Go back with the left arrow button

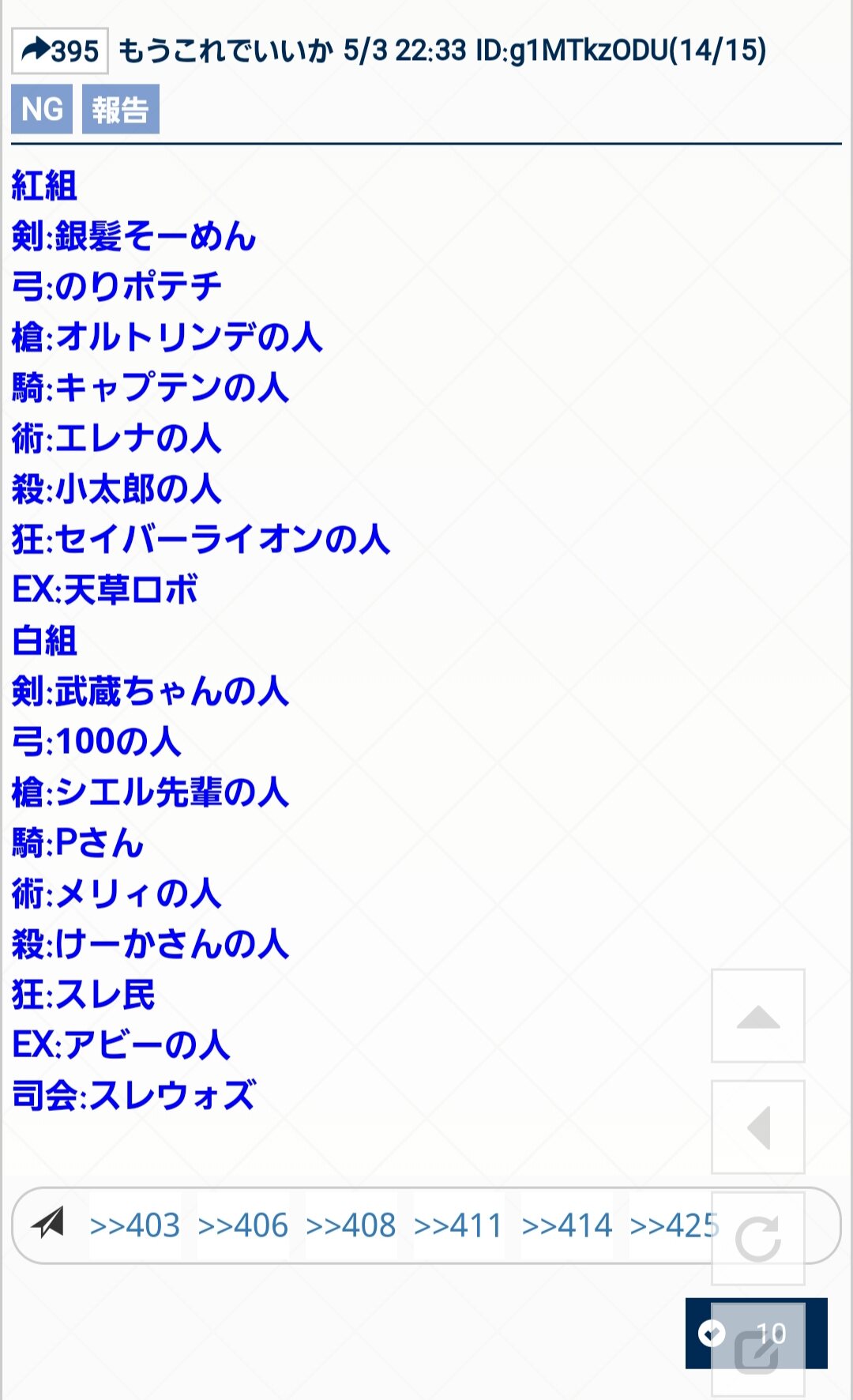pos(758,1127)
